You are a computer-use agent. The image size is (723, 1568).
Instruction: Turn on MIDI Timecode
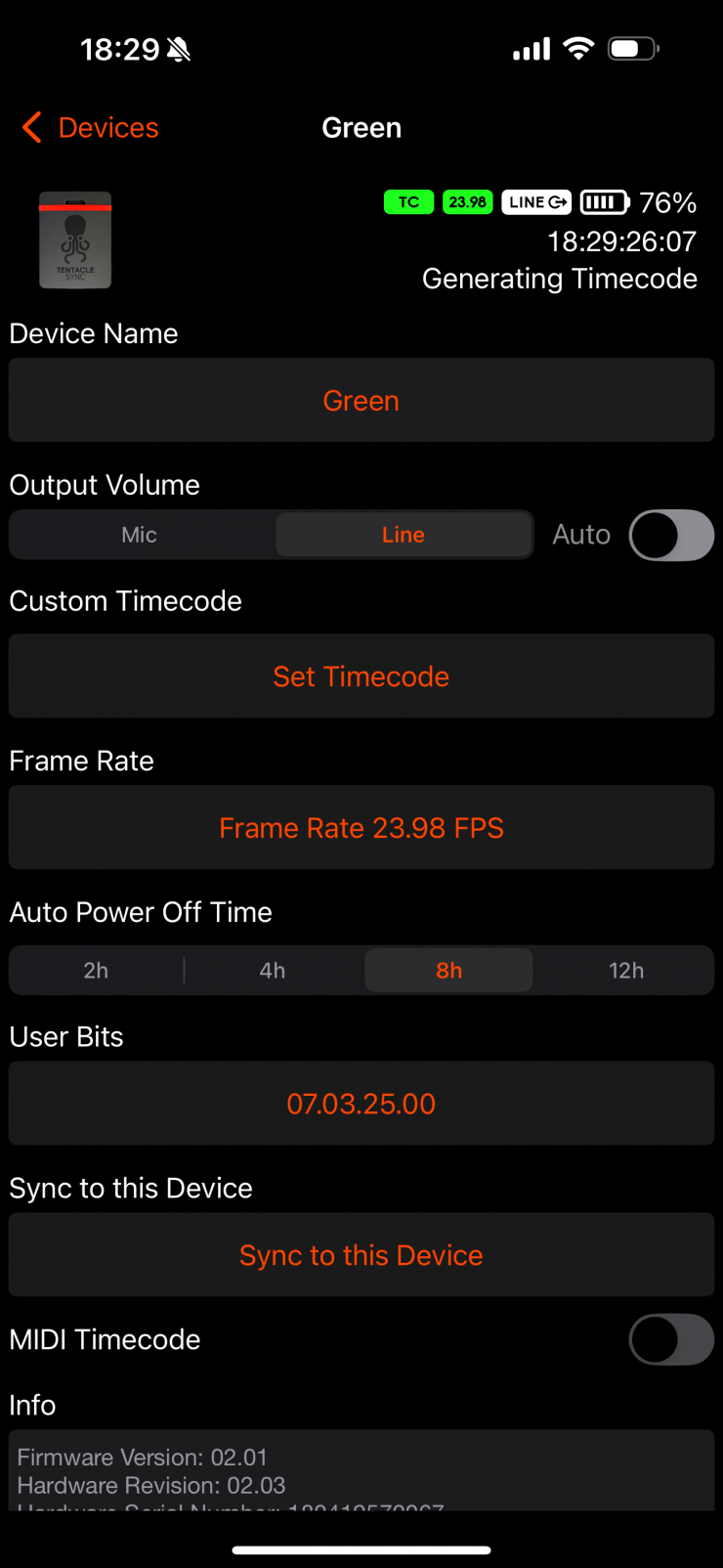coord(670,1339)
